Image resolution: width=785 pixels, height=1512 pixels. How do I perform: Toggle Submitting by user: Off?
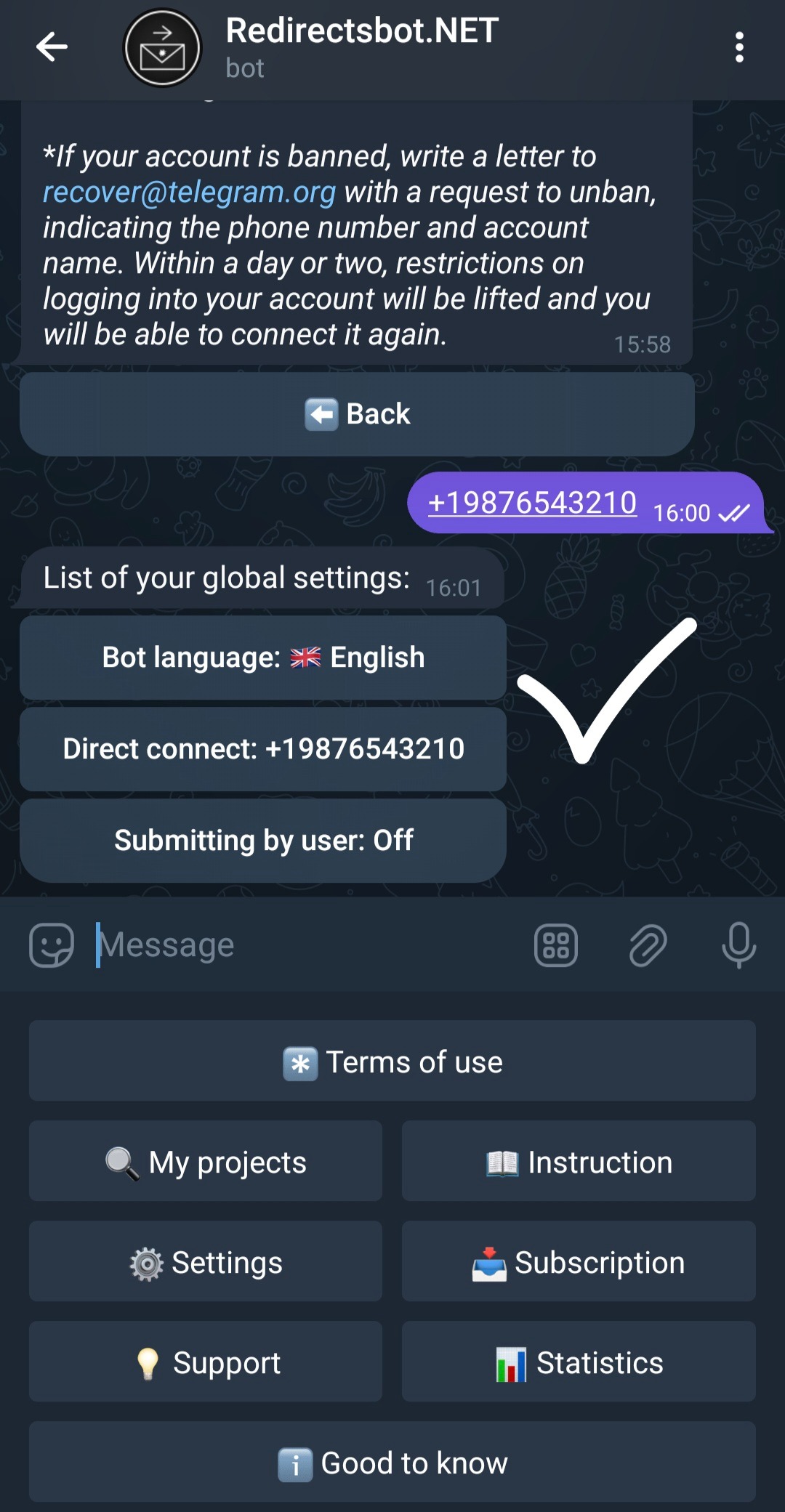(263, 841)
